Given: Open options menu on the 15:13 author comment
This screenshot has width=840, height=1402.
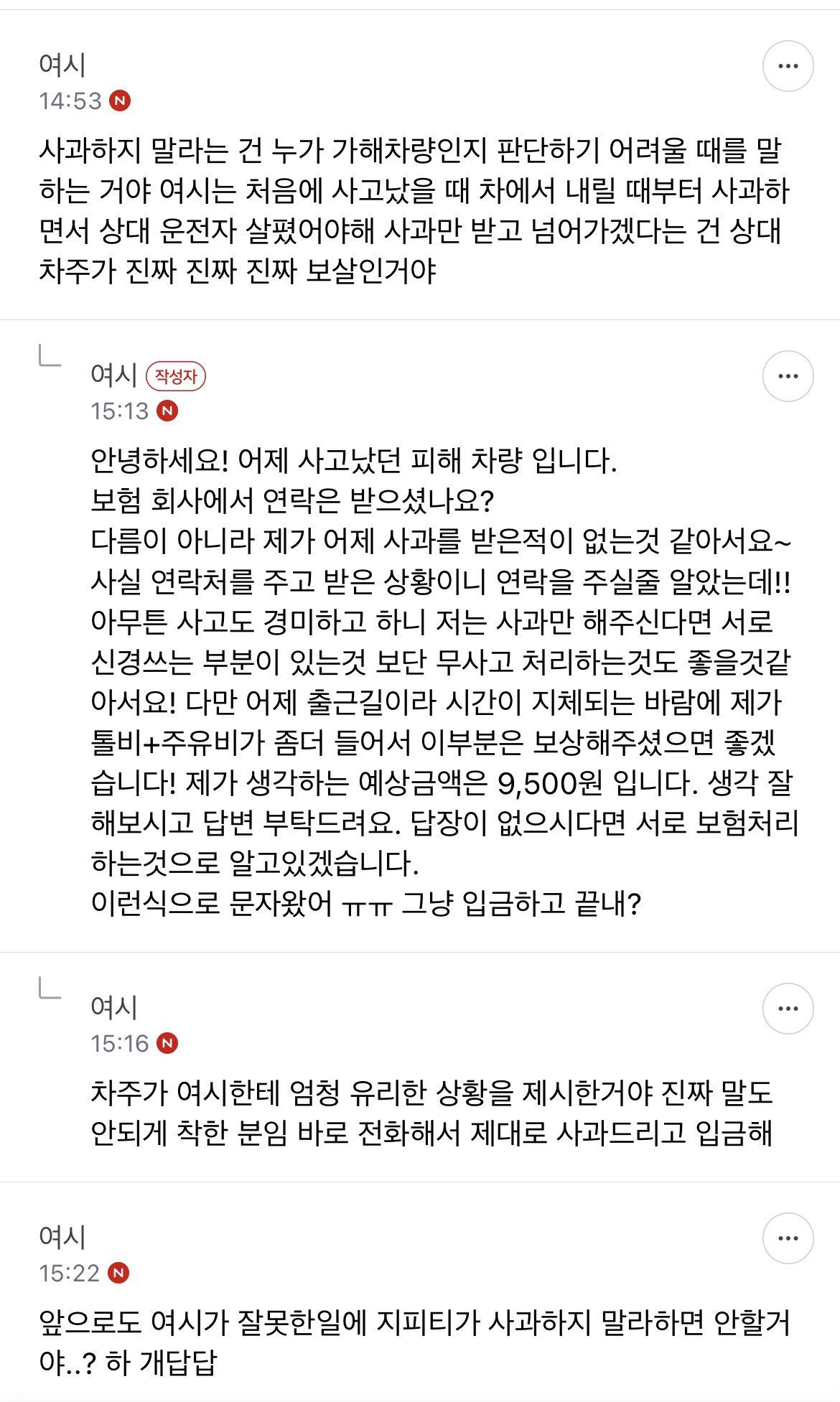Looking at the screenshot, I should point(788,376).
